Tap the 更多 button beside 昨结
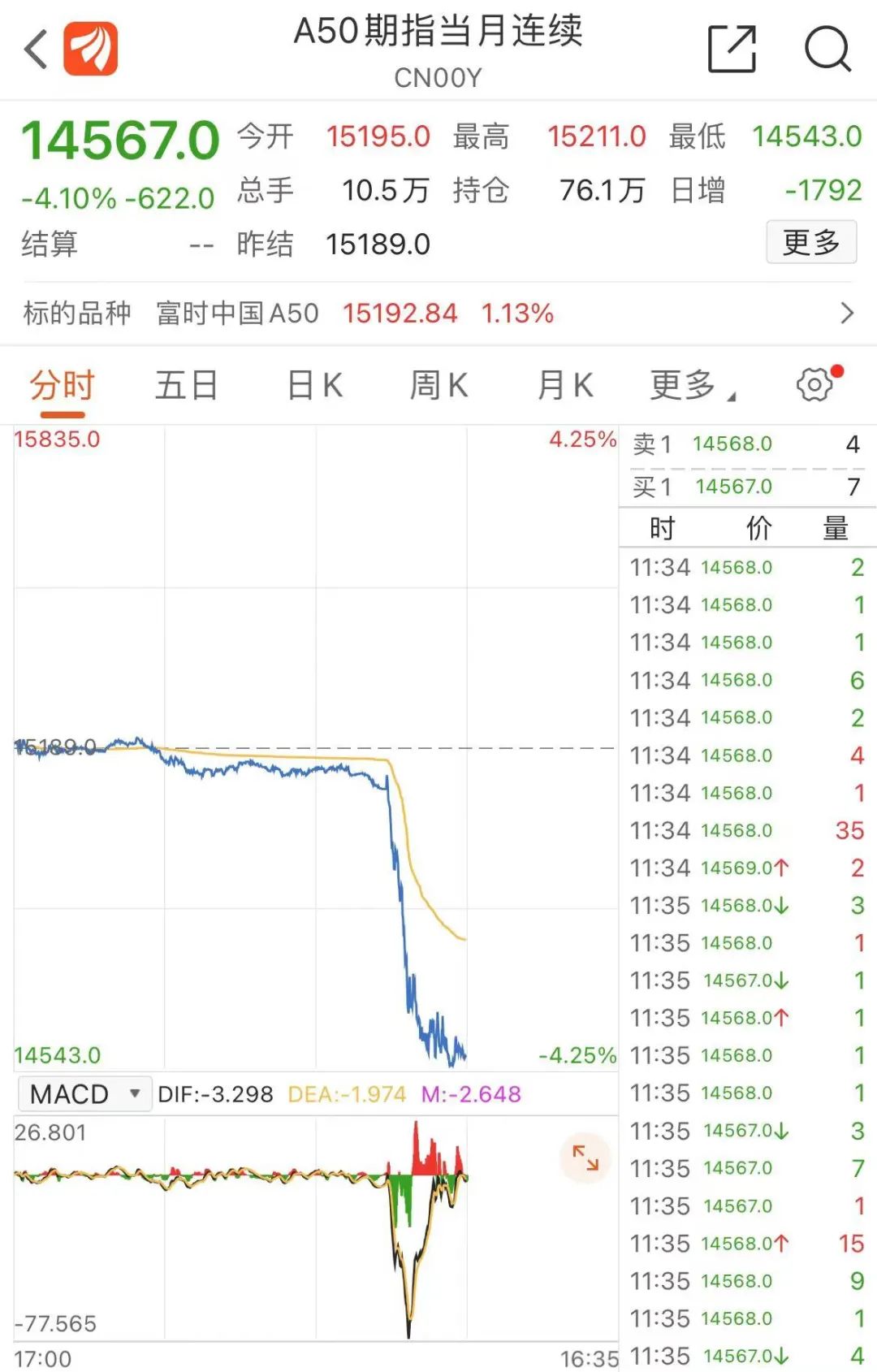Viewport: 877px width, 1372px height. (x=810, y=242)
